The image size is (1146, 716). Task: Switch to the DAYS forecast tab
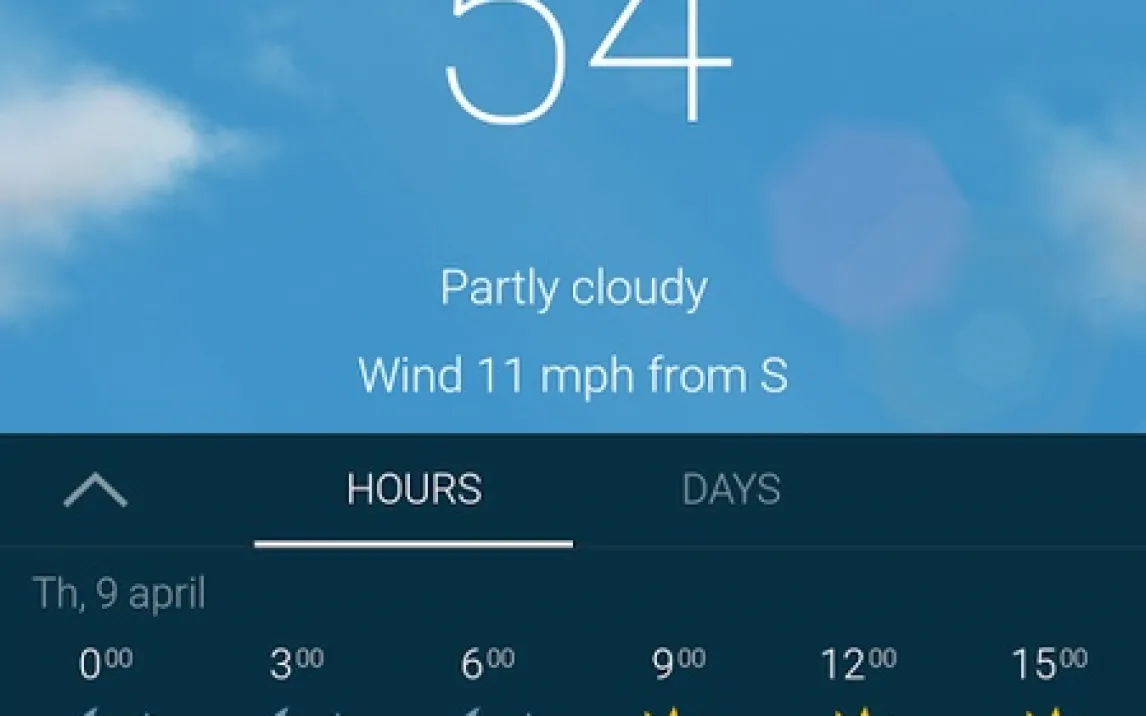pyautogui.click(x=731, y=490)
